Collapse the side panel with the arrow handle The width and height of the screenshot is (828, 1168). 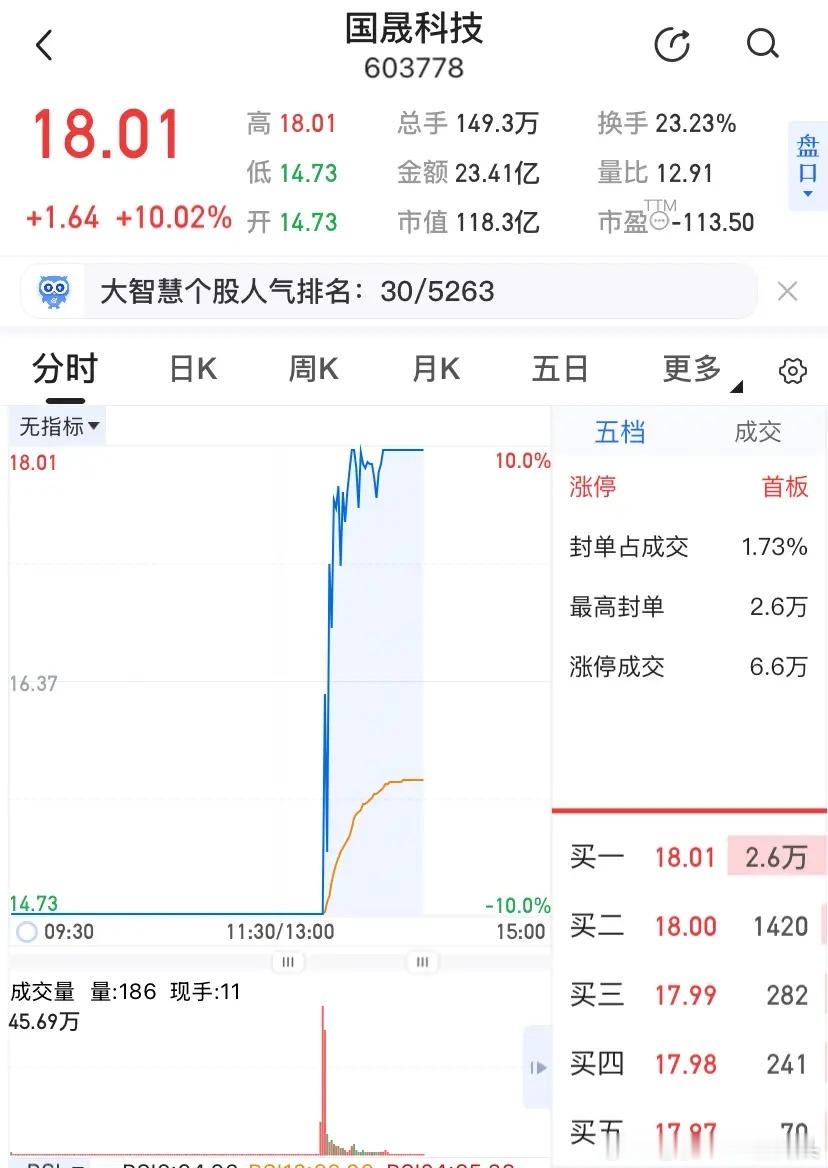tap(538, 1067)
